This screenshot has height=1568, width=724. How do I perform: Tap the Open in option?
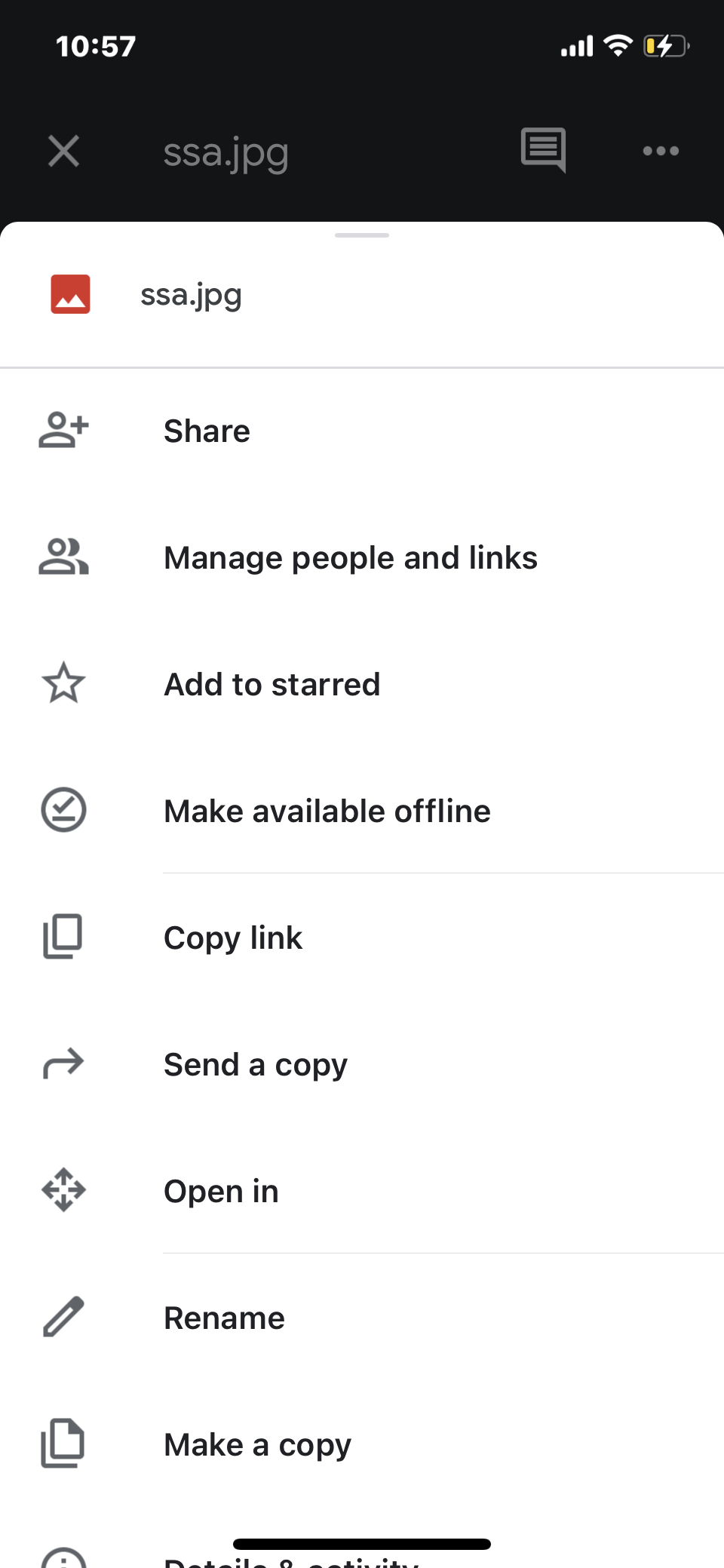tap(221, 1192)
